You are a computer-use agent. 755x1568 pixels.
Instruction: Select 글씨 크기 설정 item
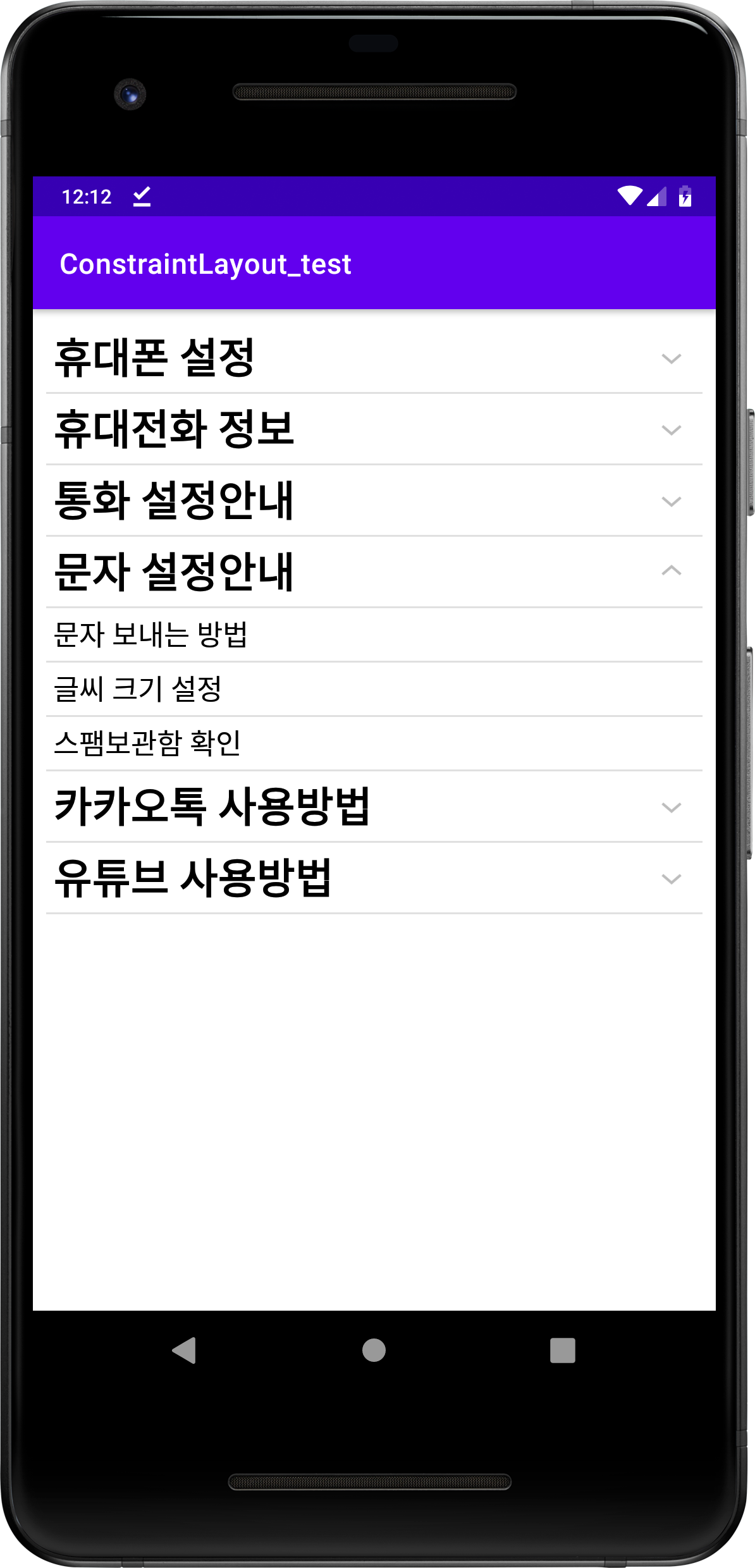373,689
